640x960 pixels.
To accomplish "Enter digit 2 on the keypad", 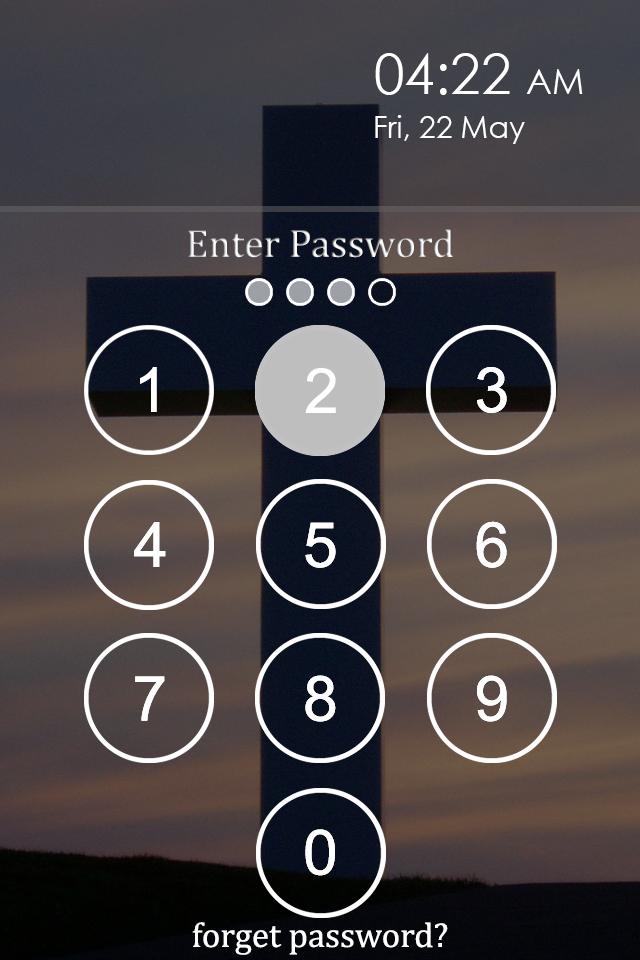I will (320, 390).
